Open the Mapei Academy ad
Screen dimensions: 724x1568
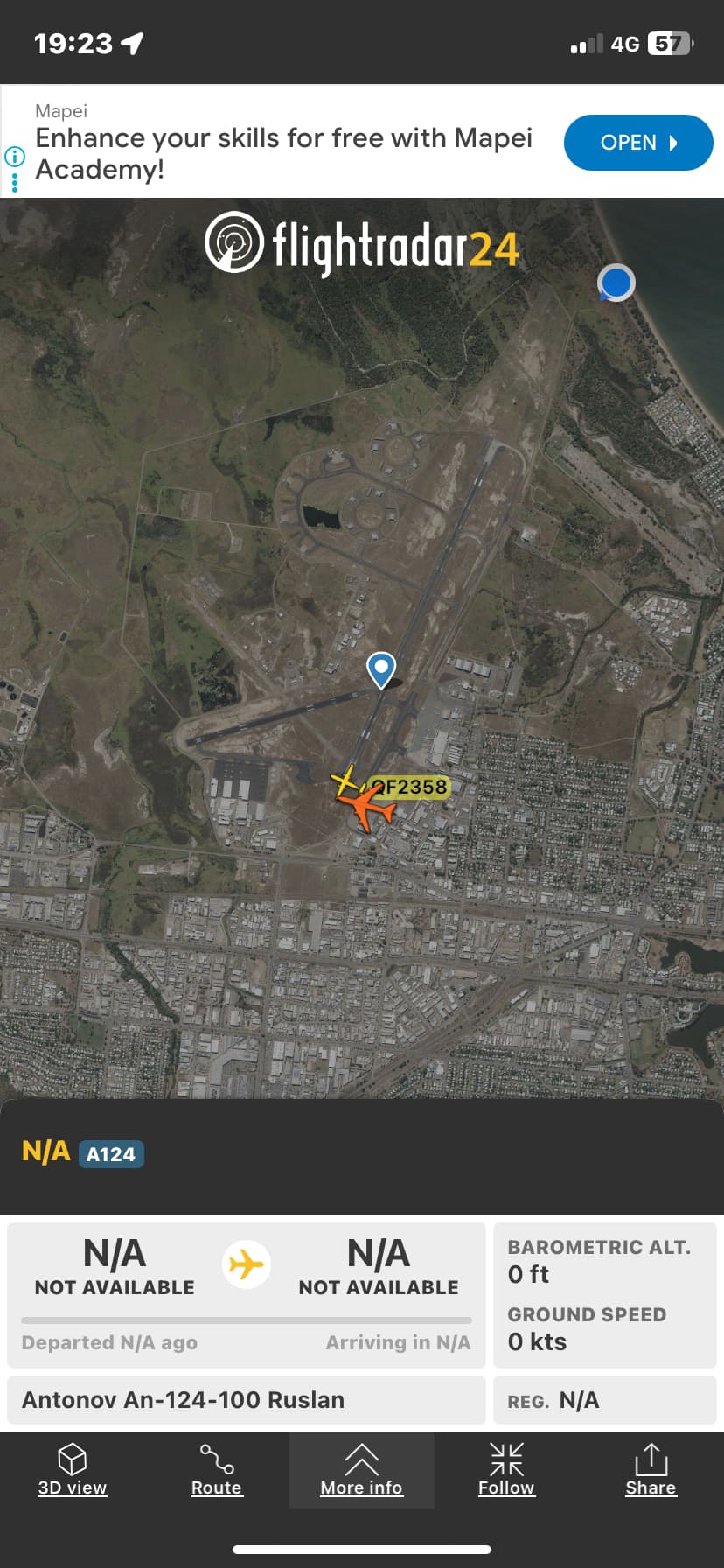[638, 143]
